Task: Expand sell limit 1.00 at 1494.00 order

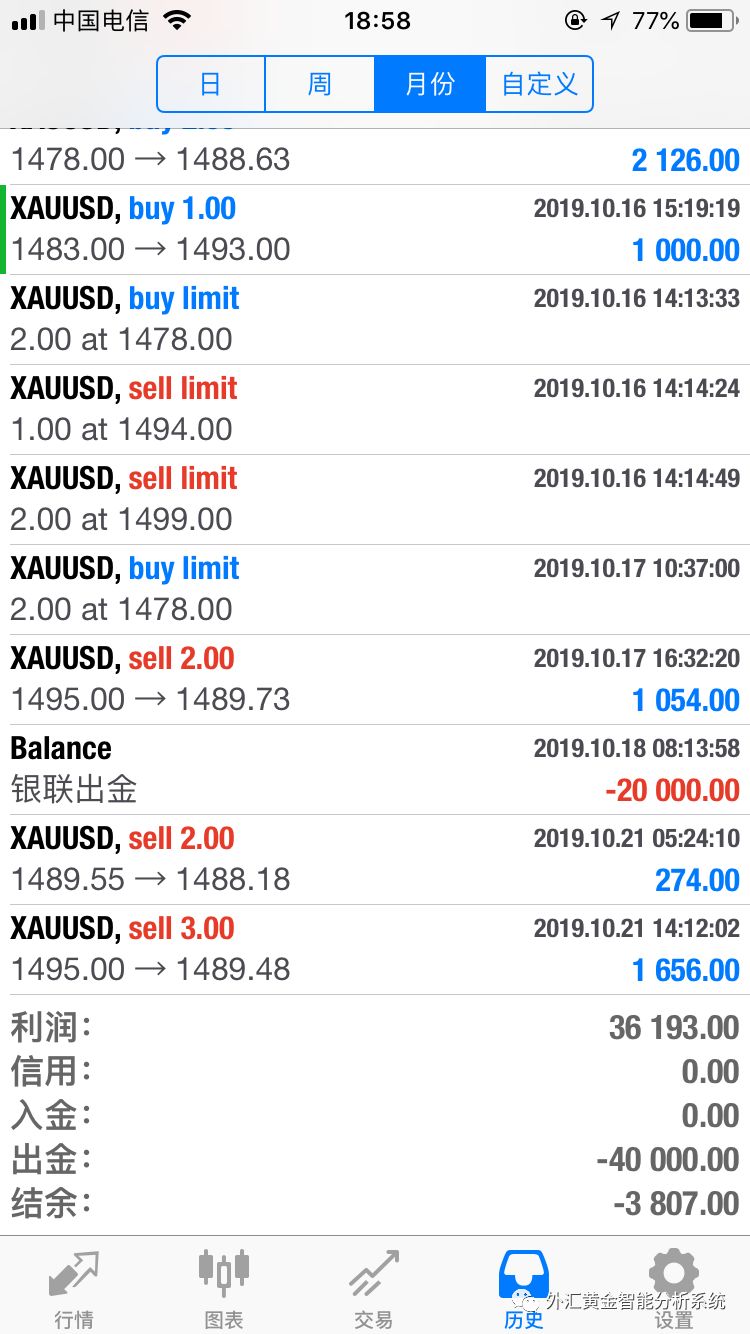Action: pyautogui.click(x=375, y=409)
